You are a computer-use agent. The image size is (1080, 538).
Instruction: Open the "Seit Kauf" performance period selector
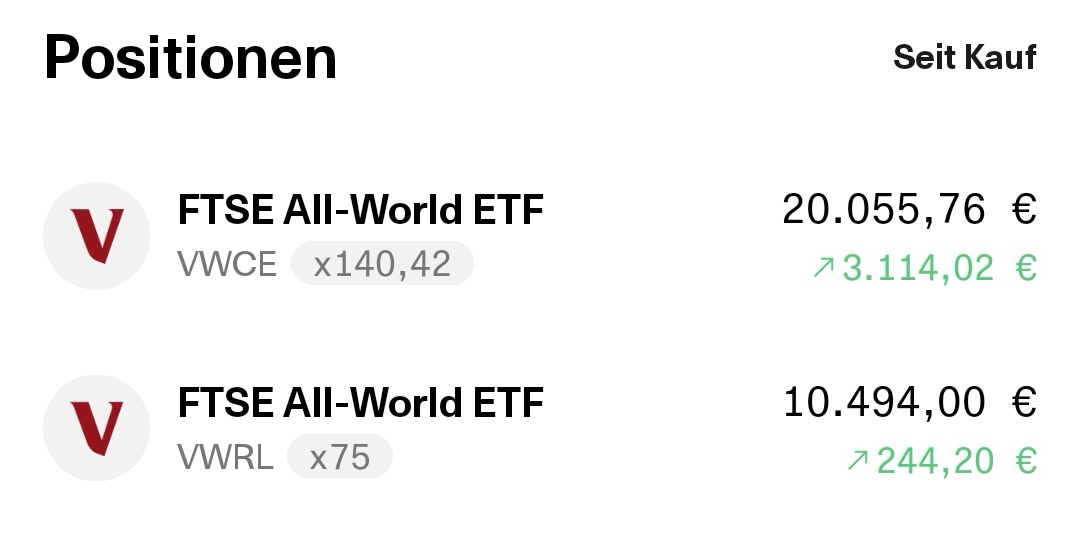[x=964, y=57]
